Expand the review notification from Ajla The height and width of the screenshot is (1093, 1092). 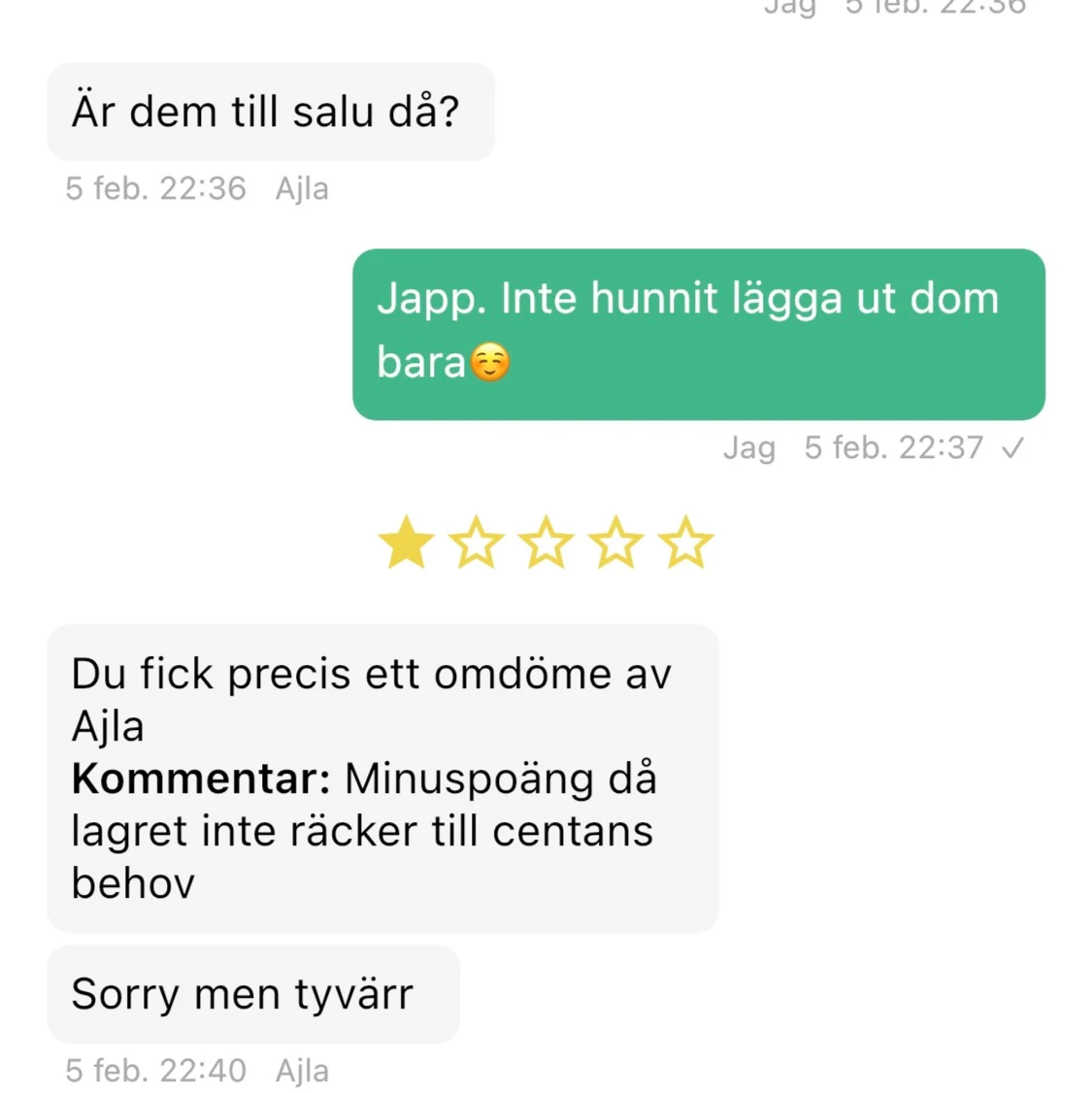pyautogui.click(x=382, y=777)
